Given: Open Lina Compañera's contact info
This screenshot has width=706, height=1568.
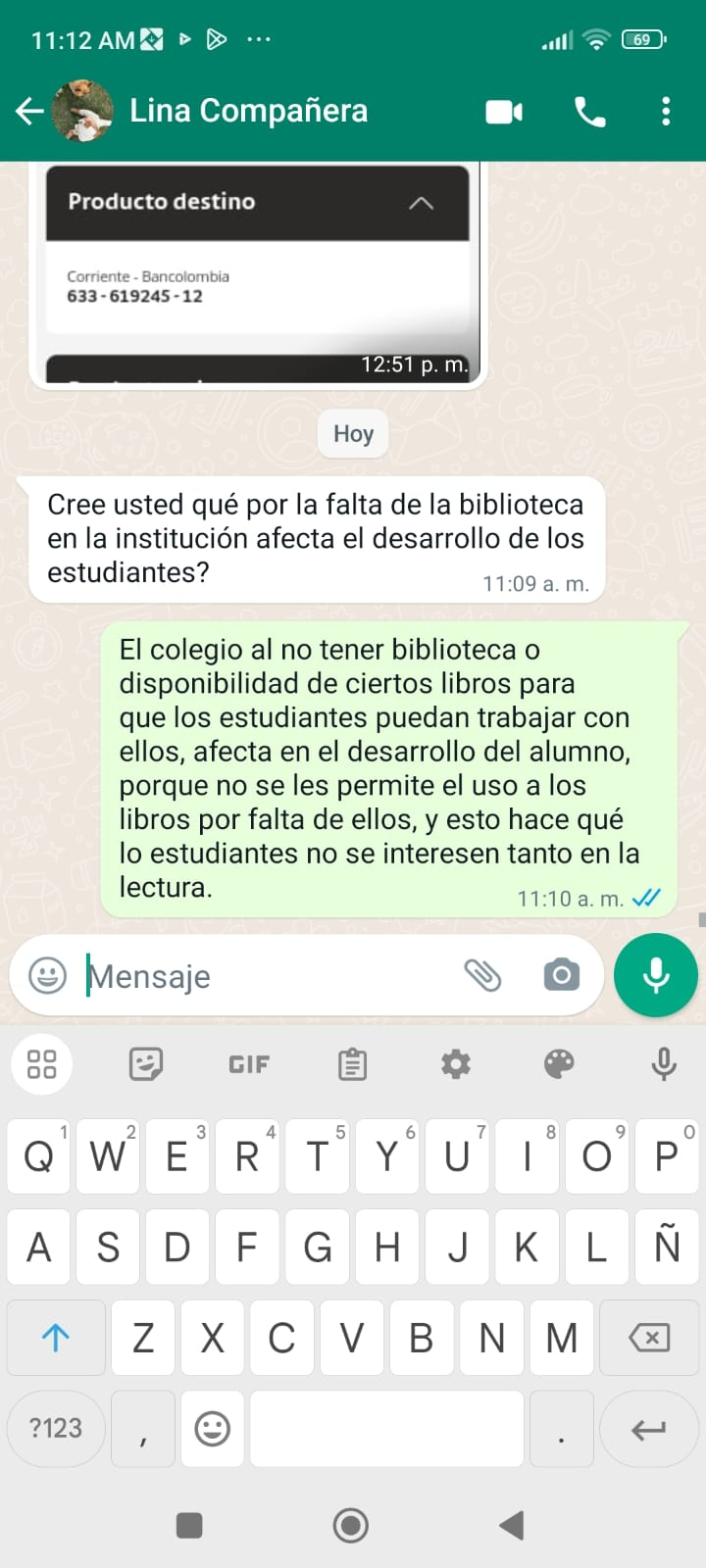Looking at the screenshot, I should pyautogui.click(x=248, y=111).
